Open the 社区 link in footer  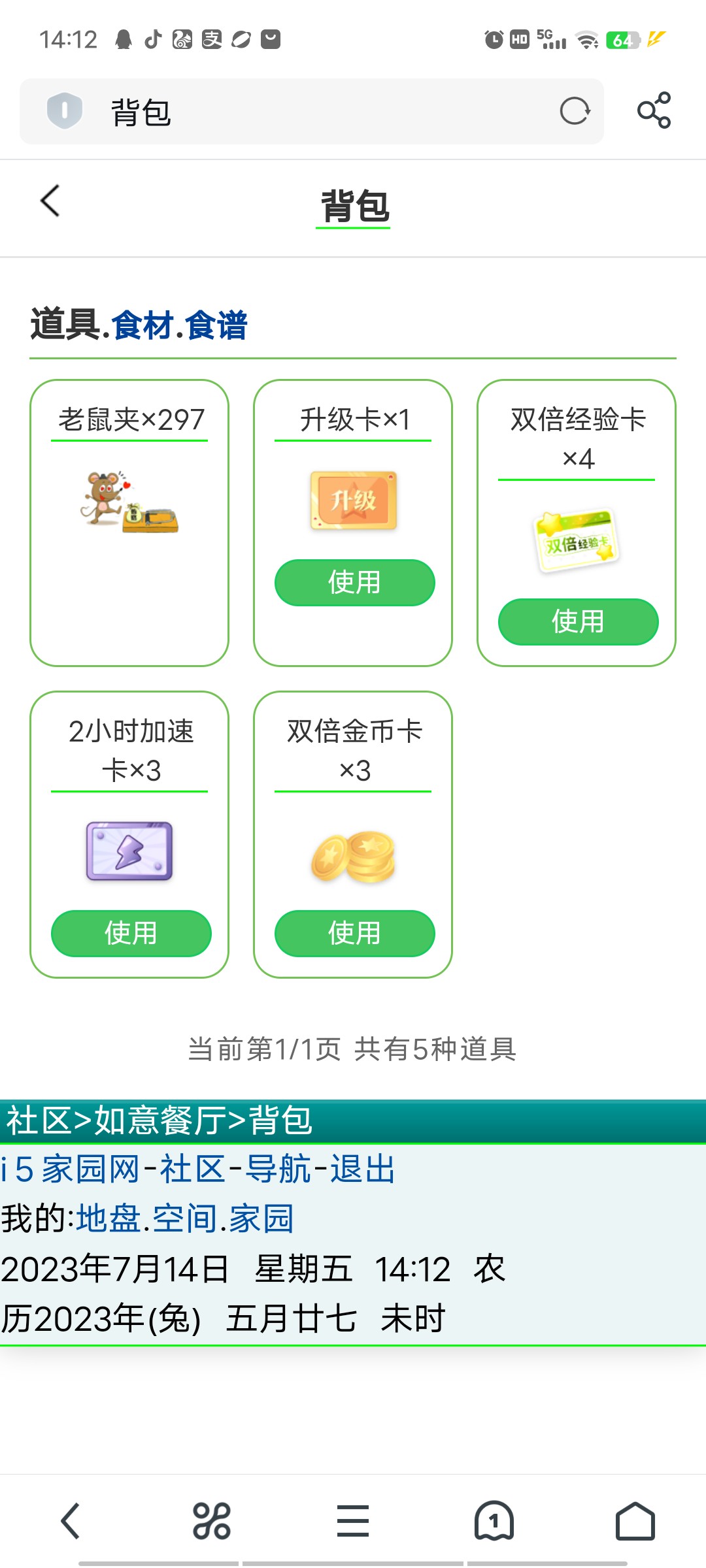(193, 1169)
